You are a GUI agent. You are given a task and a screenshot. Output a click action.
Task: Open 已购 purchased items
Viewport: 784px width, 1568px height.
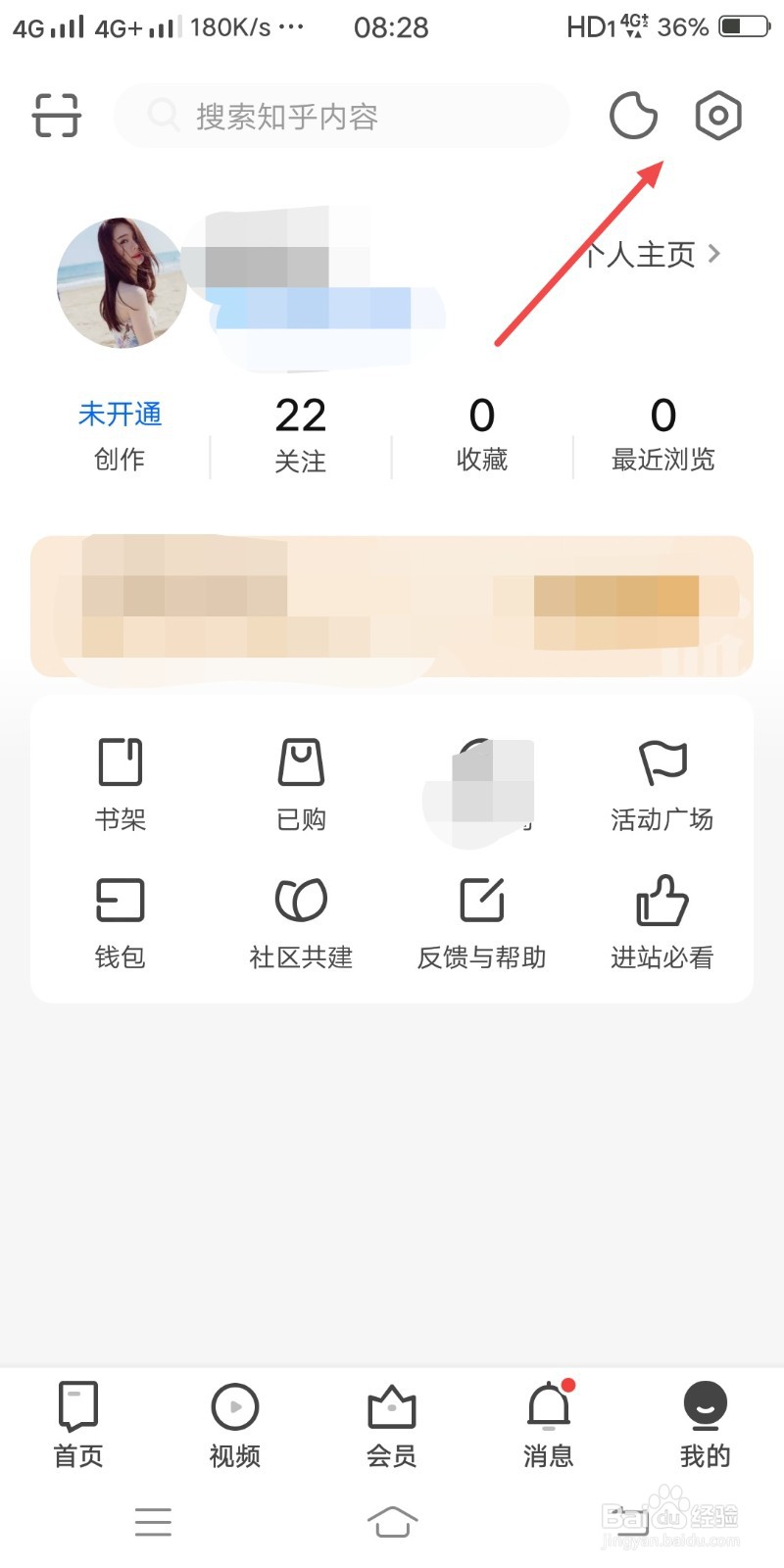coord(301,783)
